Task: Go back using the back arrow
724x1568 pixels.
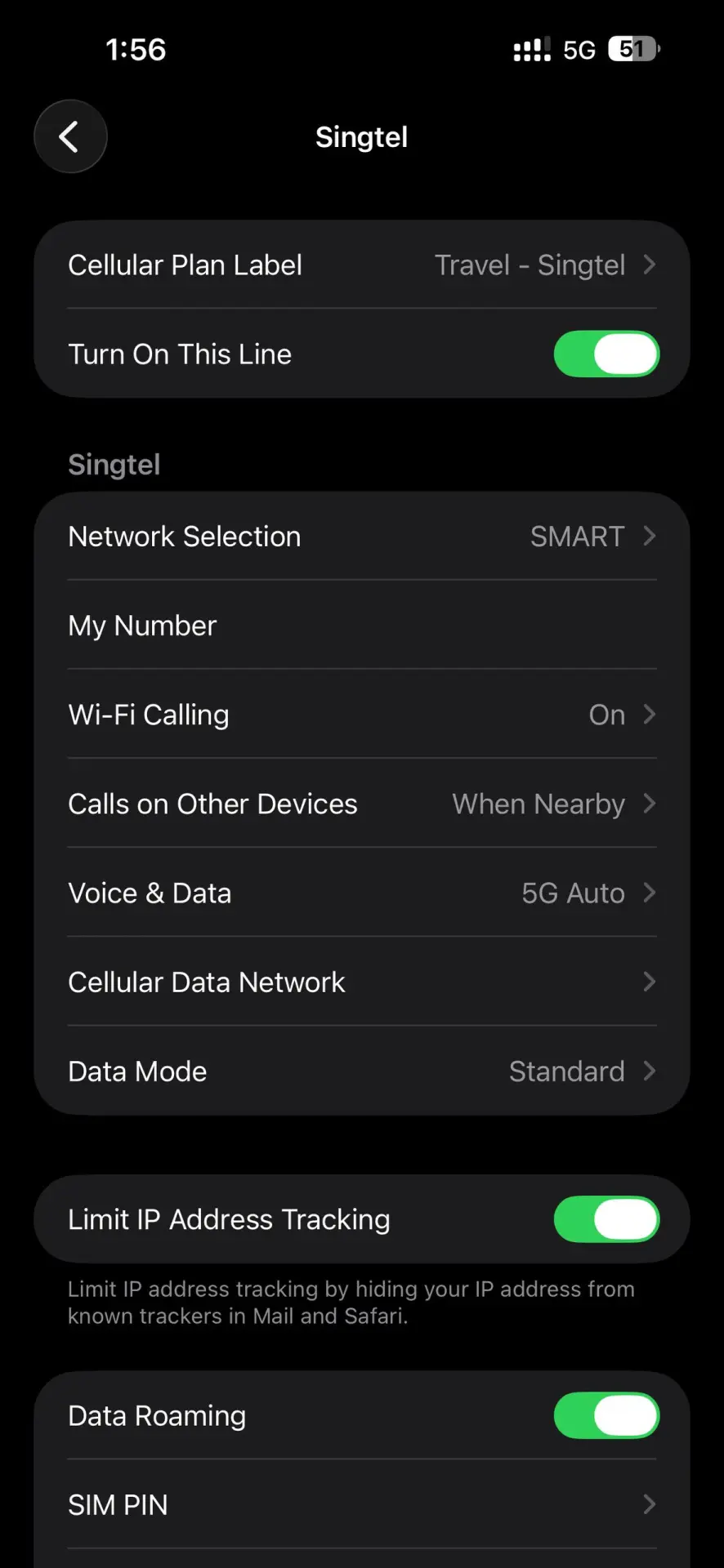Action: point(70,136)
